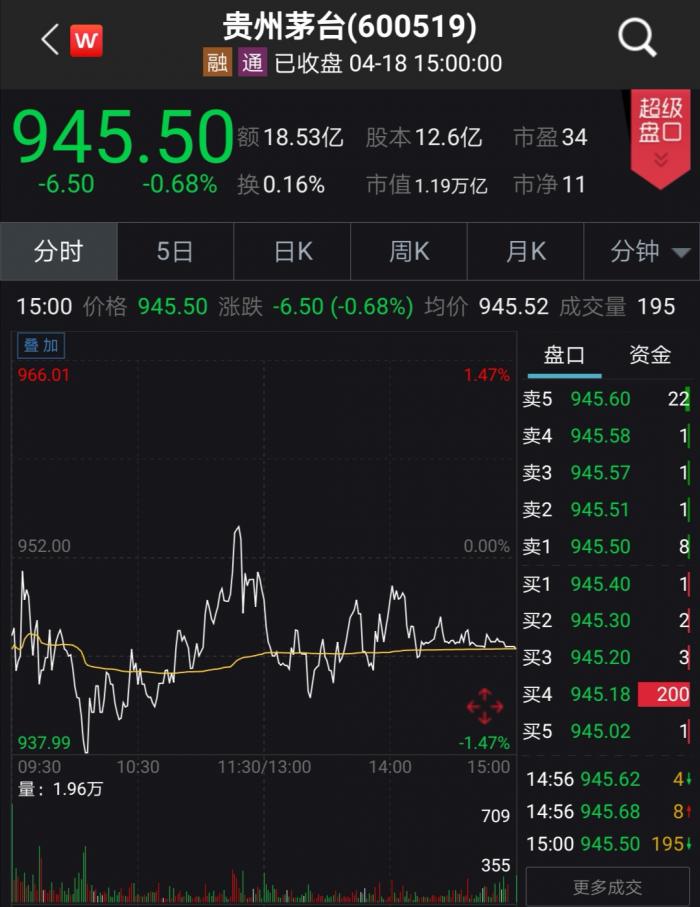Switch to the 分时 chart tab
Image resolution: width=700 pixels, height=907 pixels.
click(58, 251)
